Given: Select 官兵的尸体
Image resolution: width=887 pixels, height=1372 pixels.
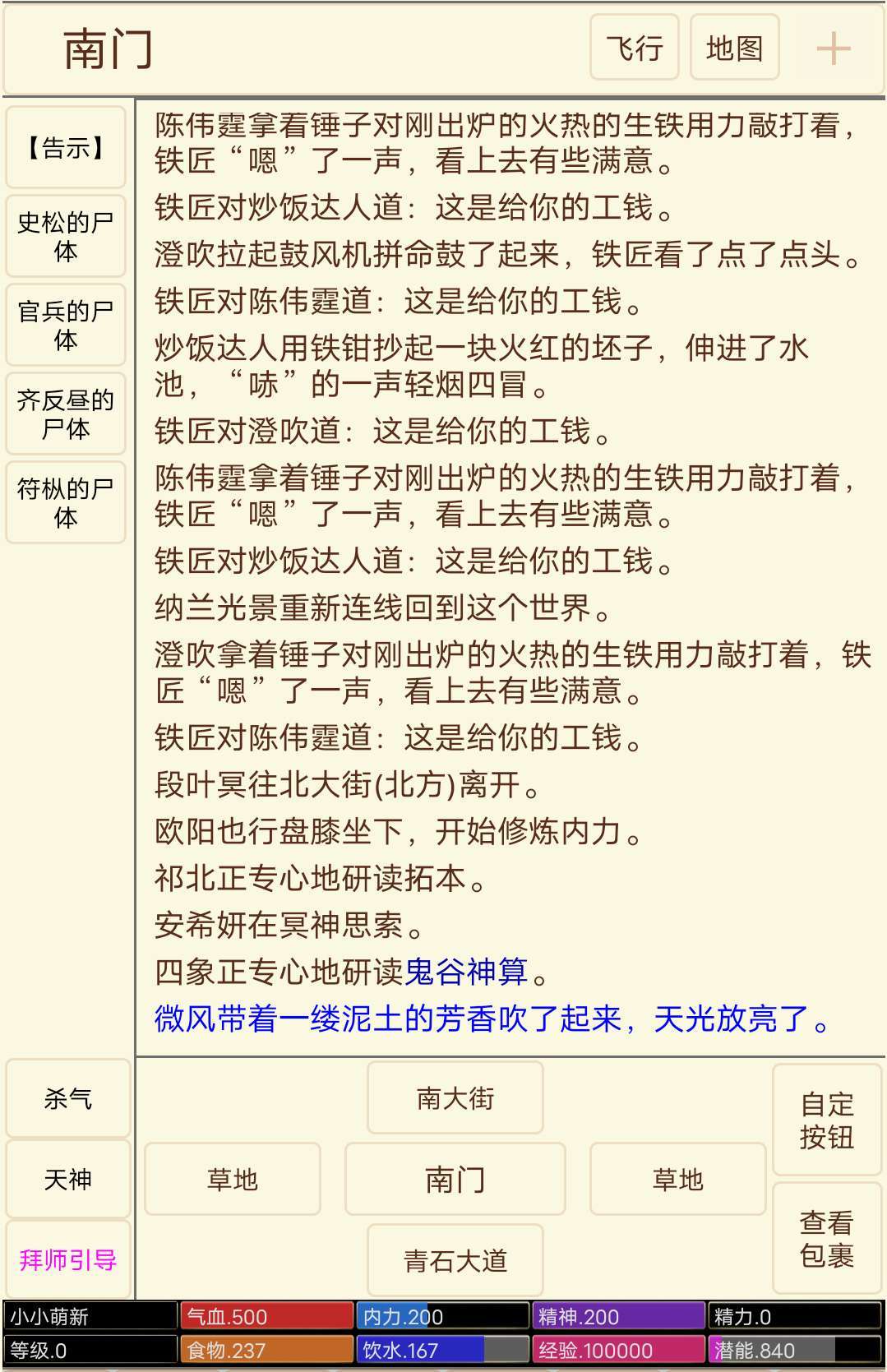Looking at the screenshot, I should point(66,325).
